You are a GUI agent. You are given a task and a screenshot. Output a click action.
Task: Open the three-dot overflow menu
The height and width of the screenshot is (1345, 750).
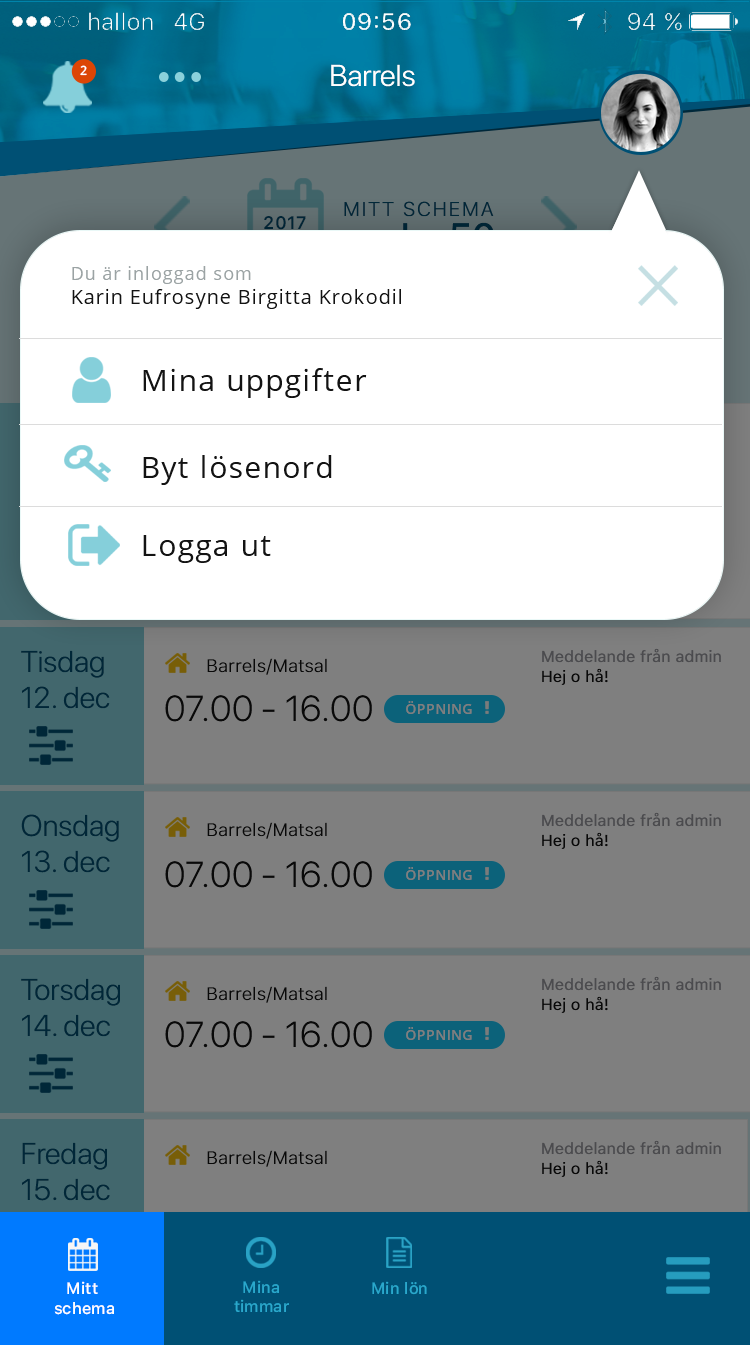pos(180,77)
